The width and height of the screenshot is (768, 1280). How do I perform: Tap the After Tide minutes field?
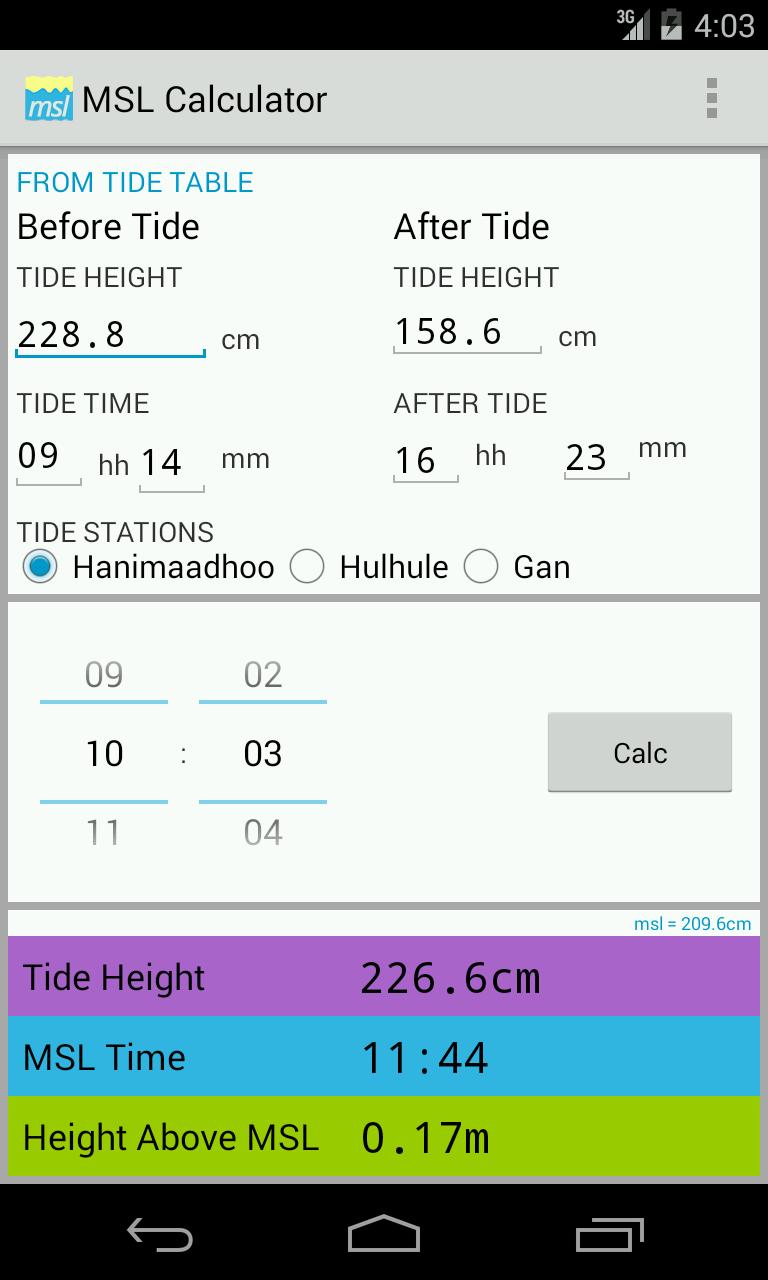[596, 458]
